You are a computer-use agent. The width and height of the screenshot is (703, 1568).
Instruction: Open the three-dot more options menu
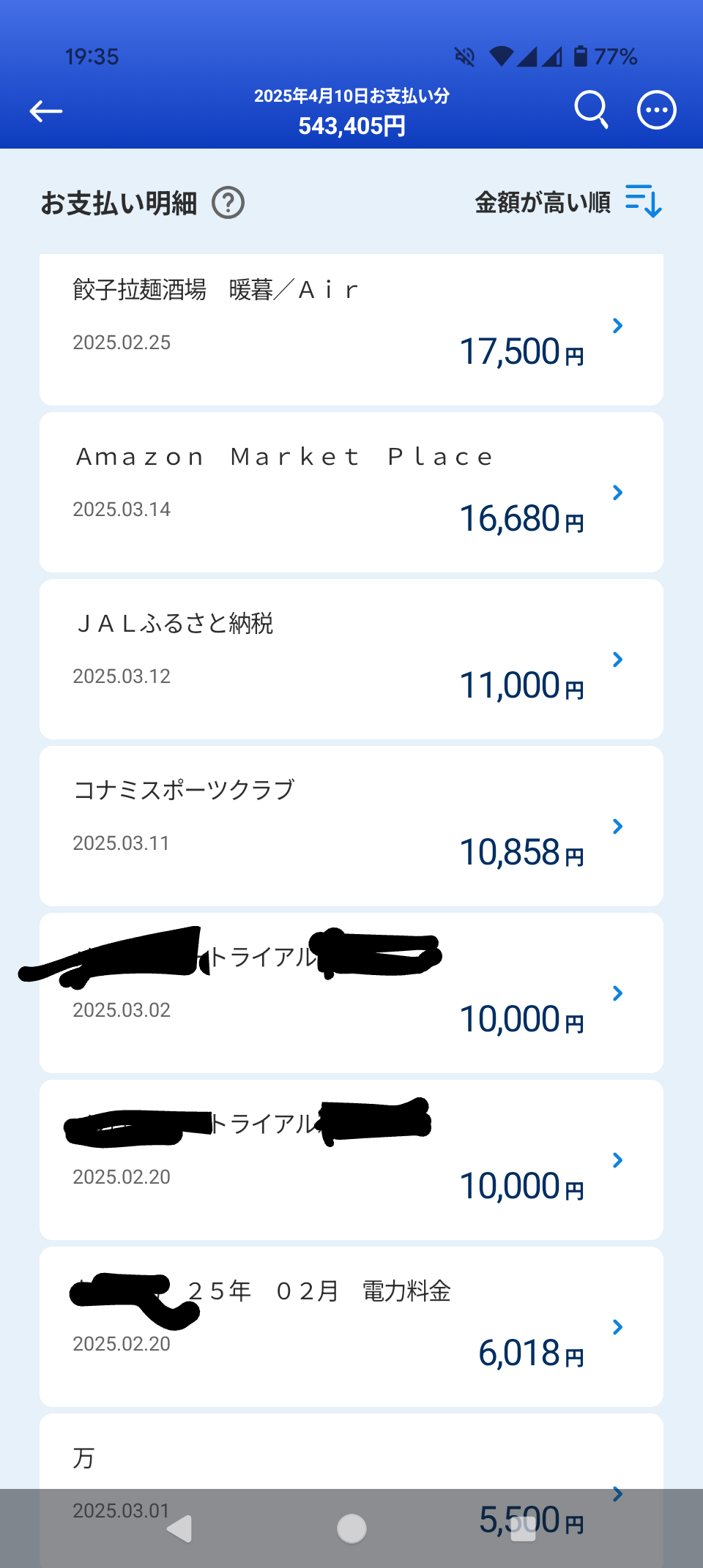[x=656, y=111]
